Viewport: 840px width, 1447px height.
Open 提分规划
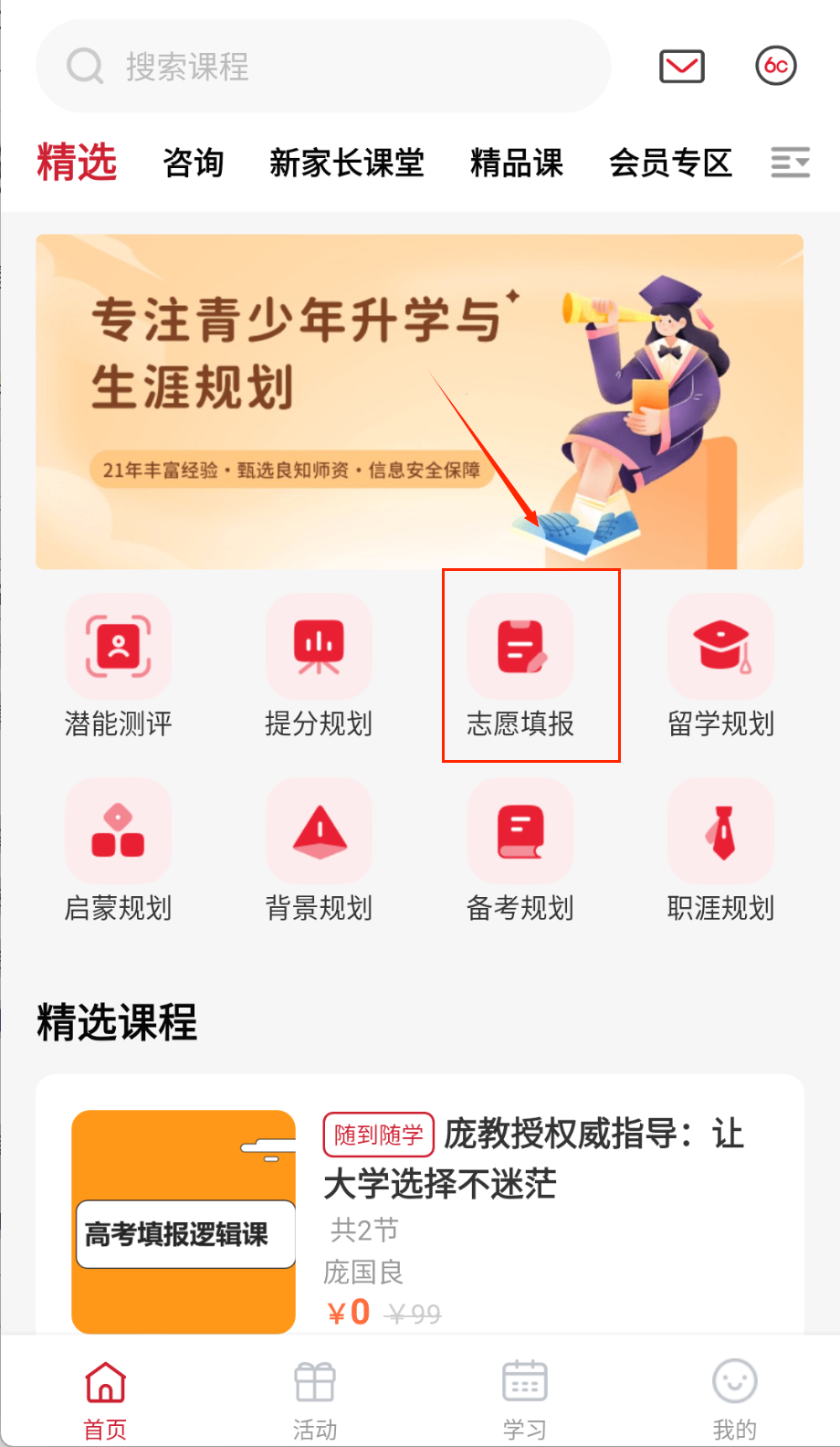(319, 665)
